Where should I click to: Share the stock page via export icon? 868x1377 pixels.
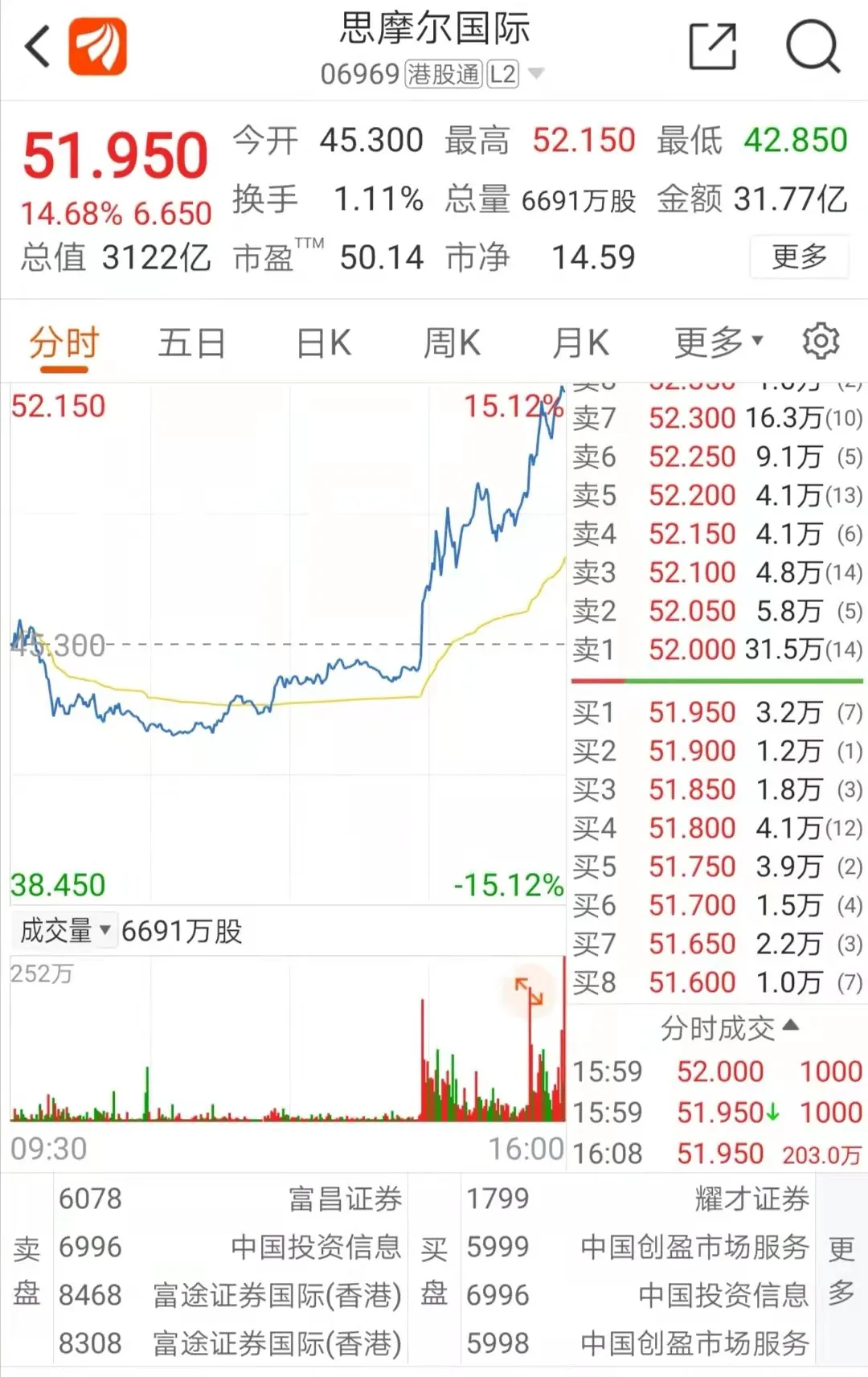713,47
